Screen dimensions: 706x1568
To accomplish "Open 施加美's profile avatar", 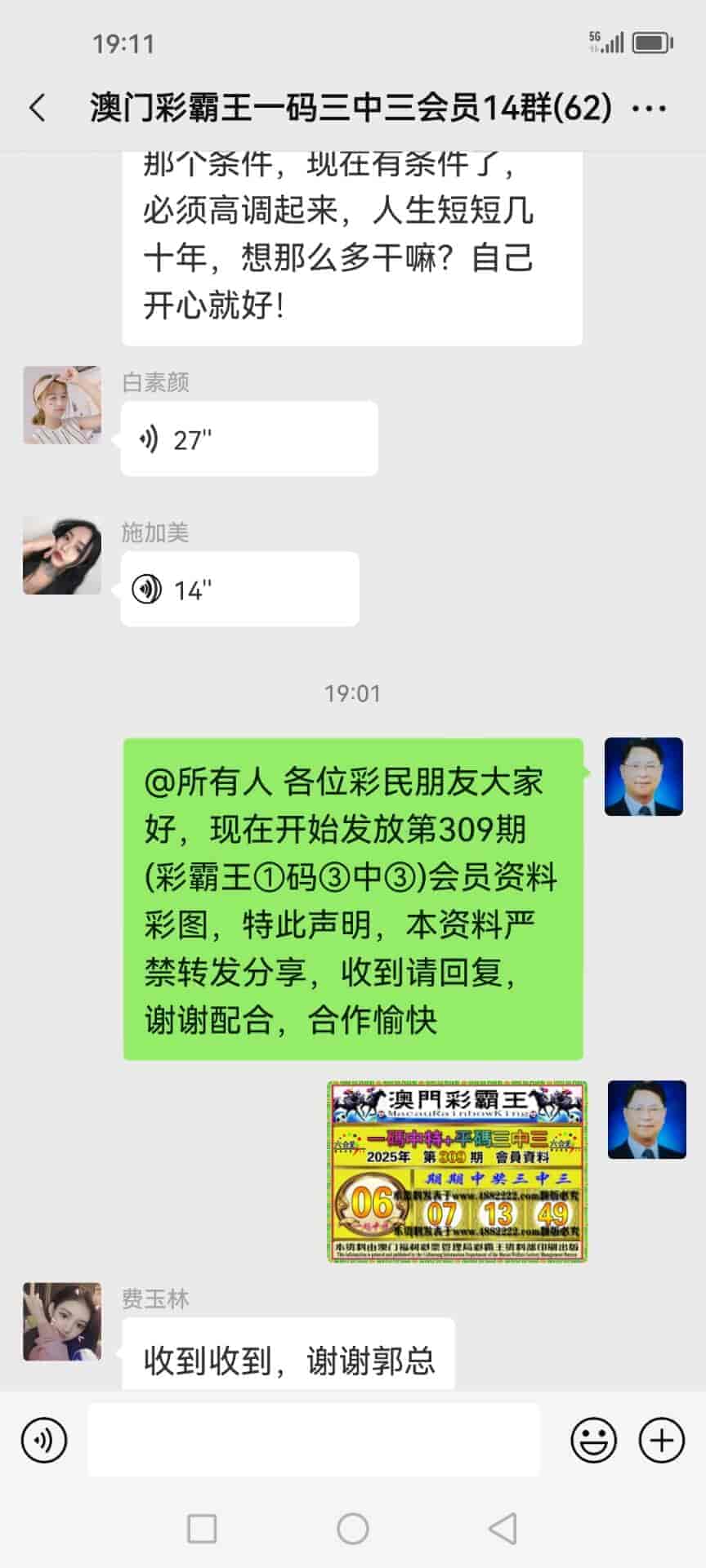I will point(62,555).
